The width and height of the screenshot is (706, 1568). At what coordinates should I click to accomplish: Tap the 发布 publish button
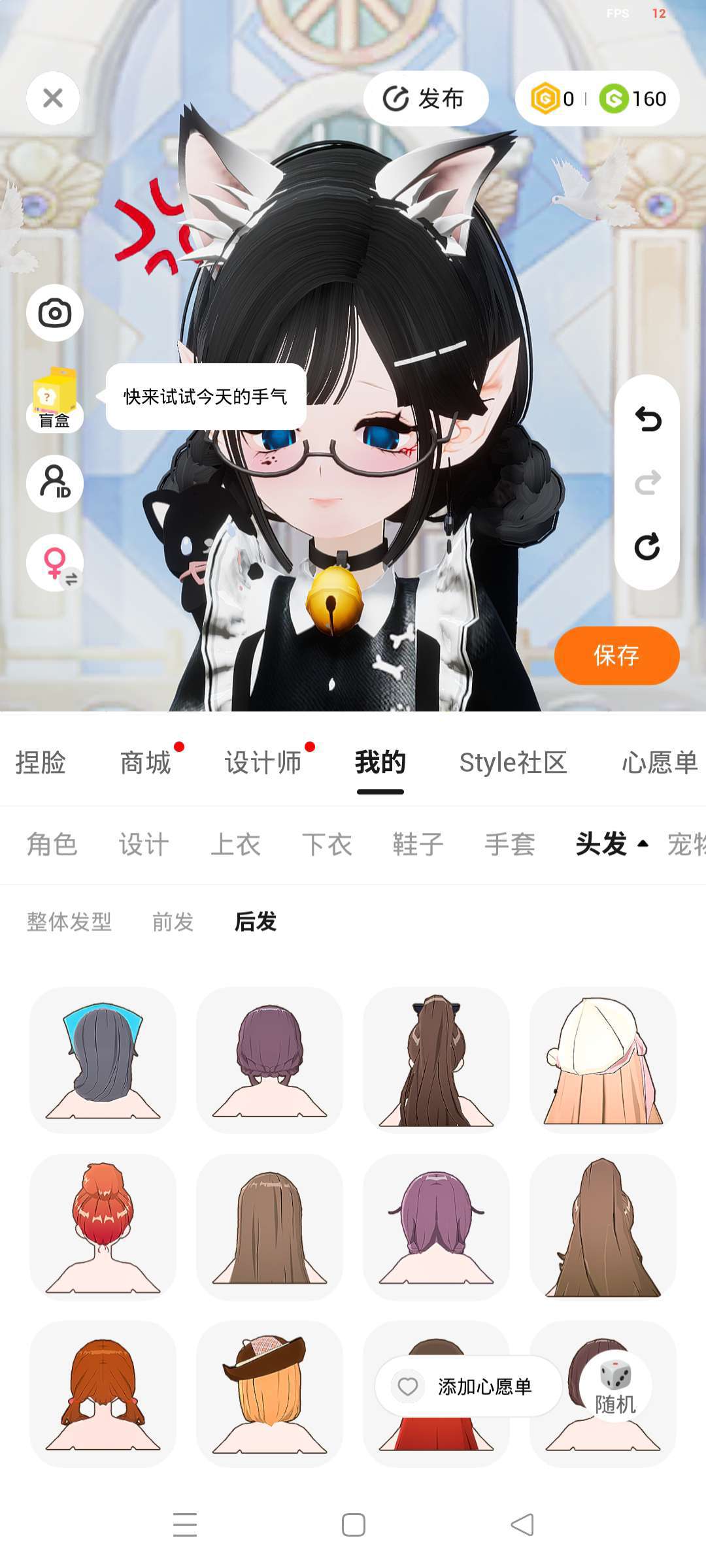tap(426, 99)
